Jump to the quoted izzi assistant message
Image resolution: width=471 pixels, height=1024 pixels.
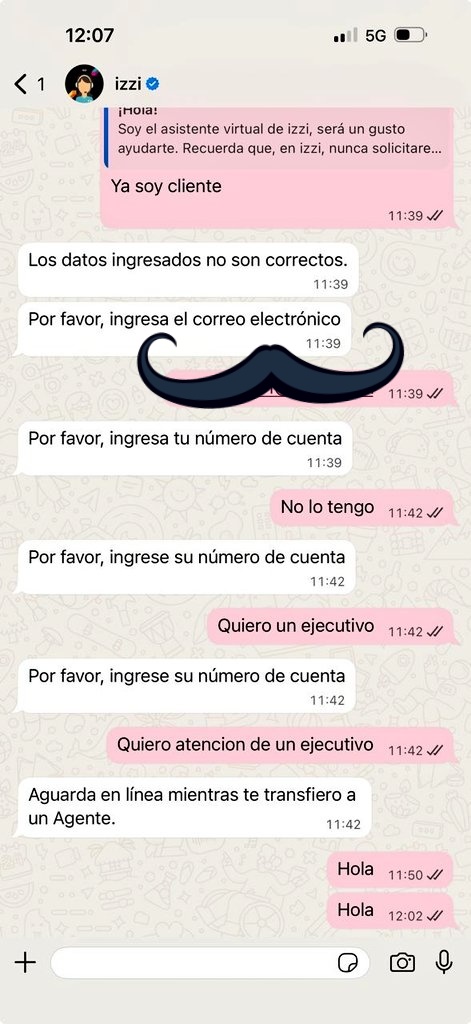279,138
